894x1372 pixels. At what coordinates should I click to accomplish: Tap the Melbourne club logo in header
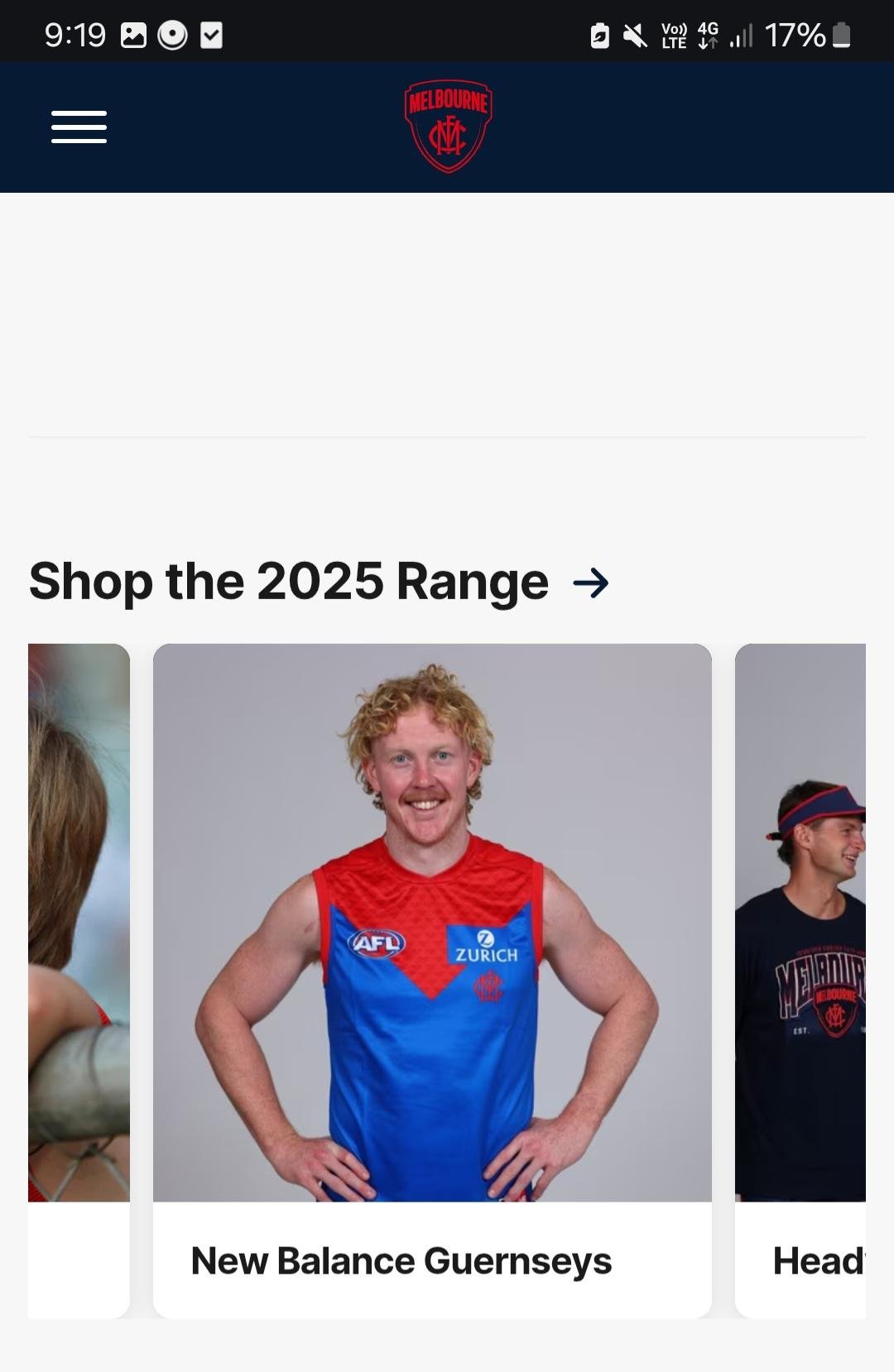(448, 127)
